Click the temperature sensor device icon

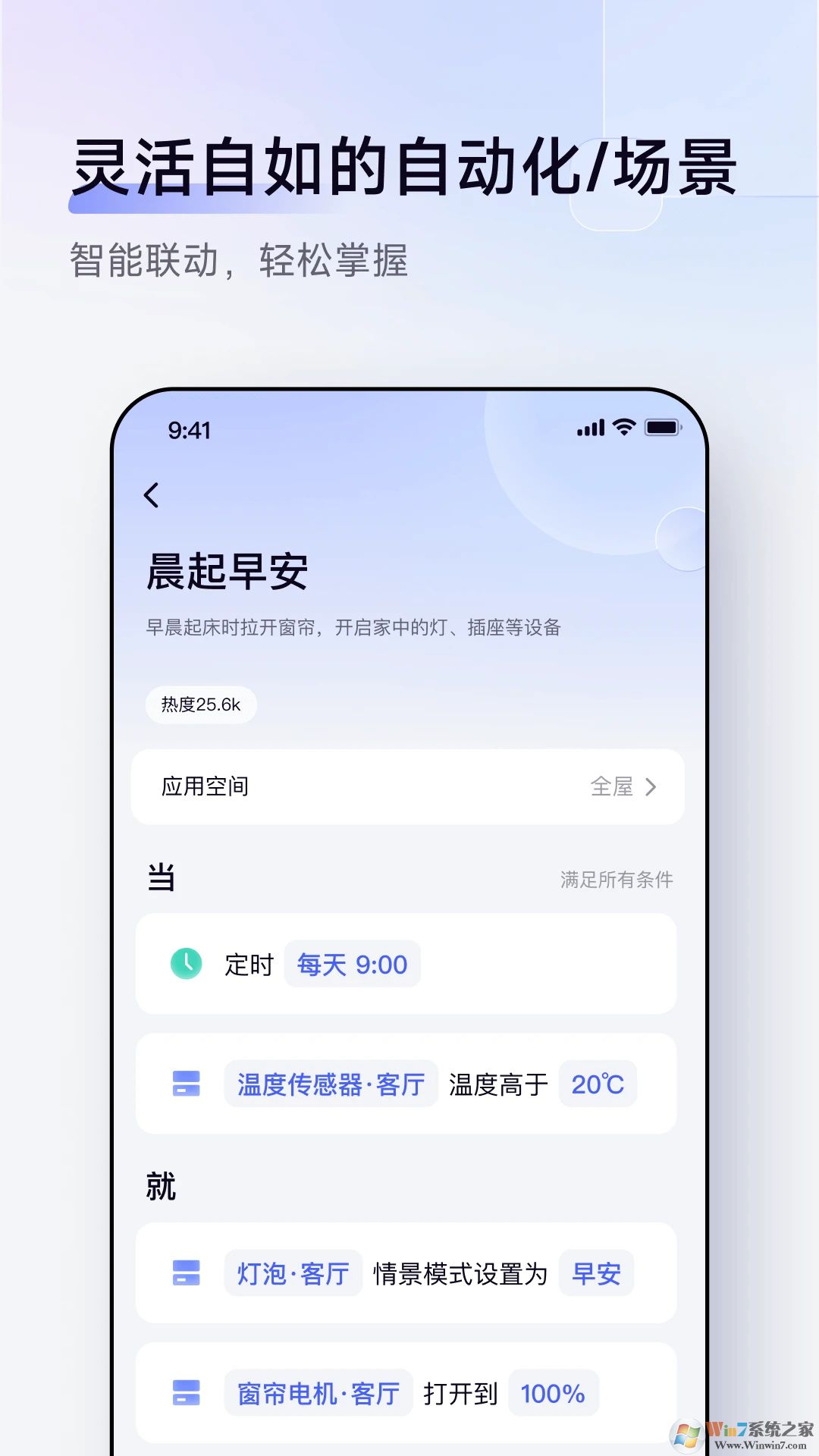click(186, 1085)
